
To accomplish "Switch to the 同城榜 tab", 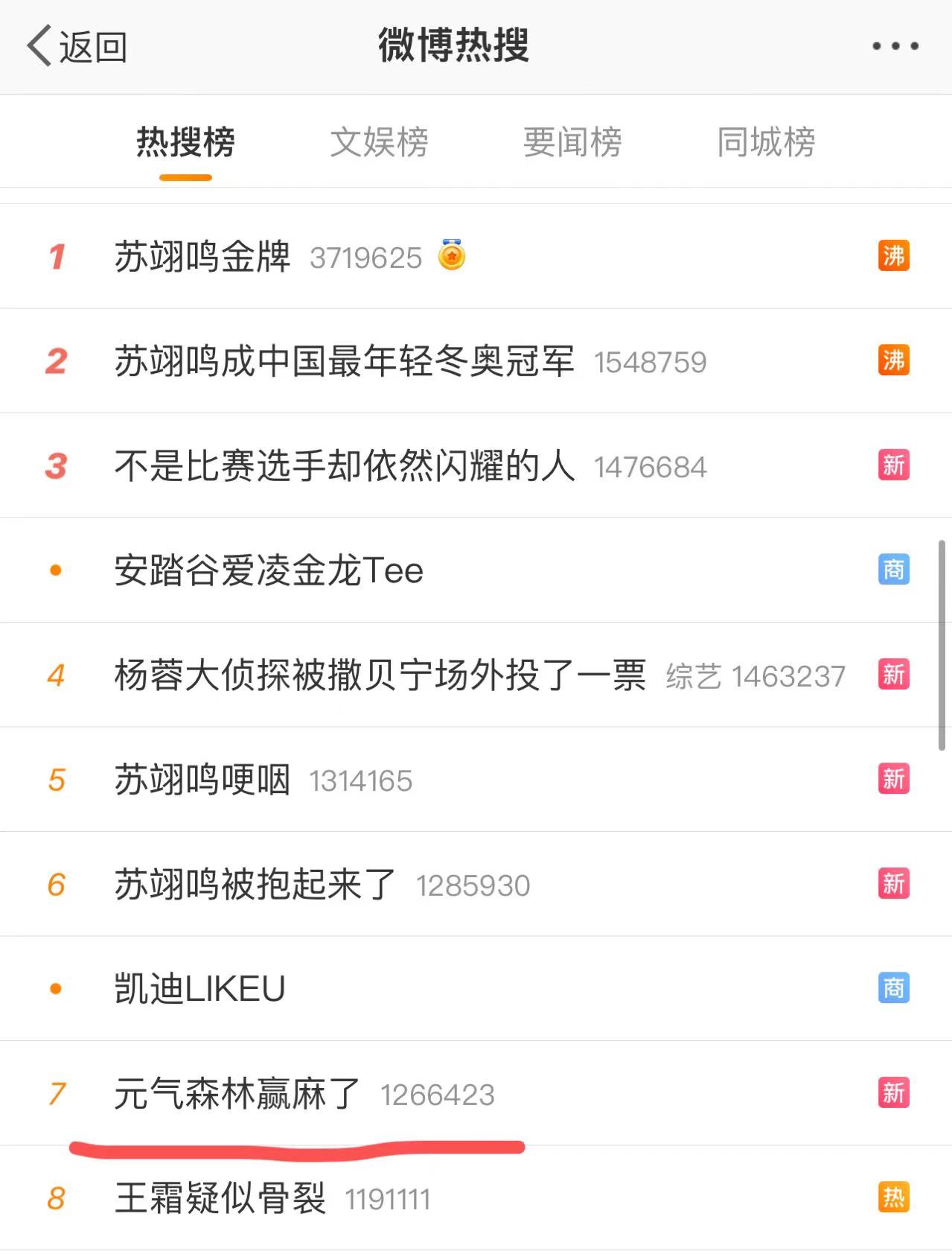I will point(766,142).
